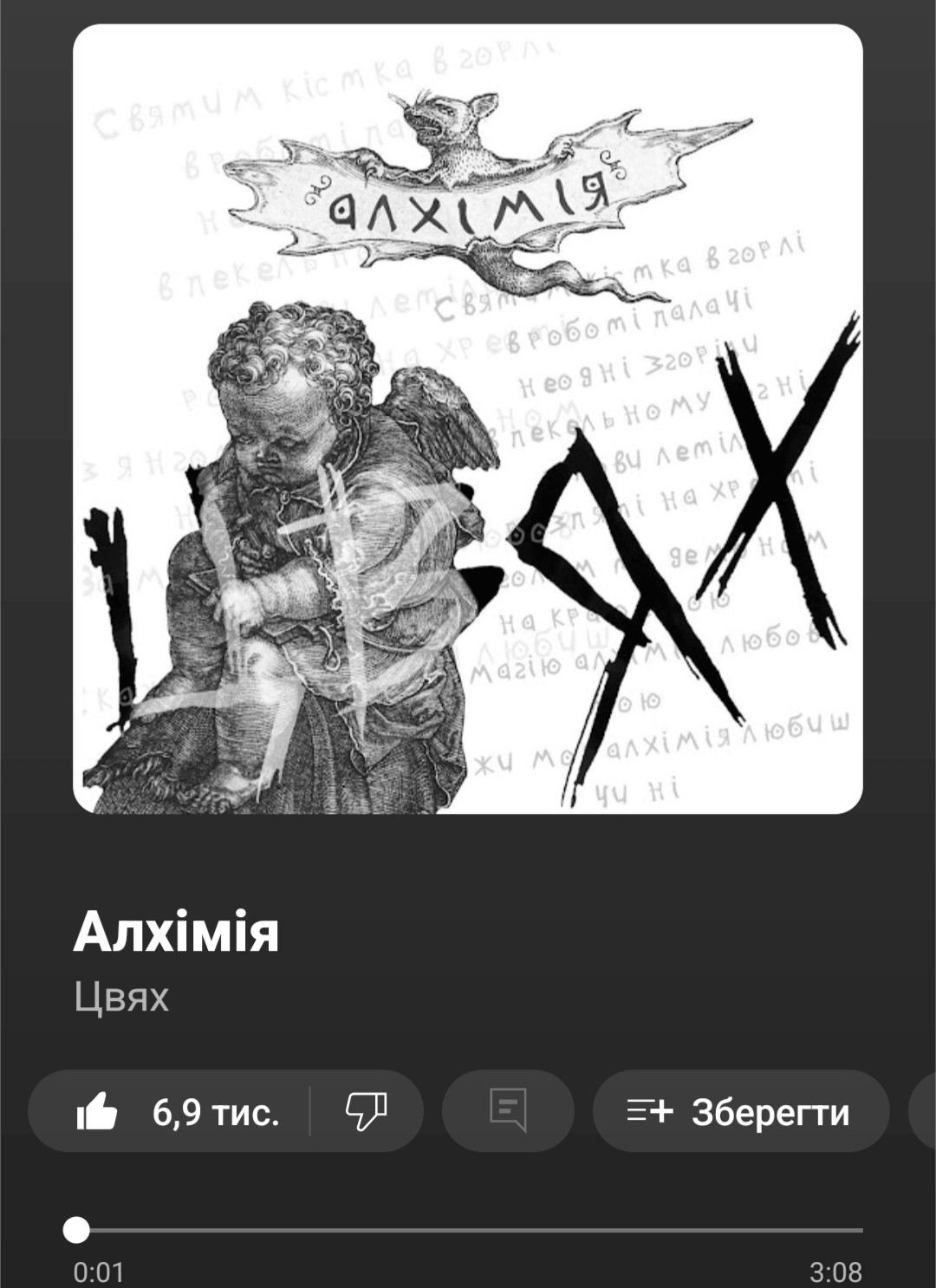Screen dimensions: 936x1288
Task: Open the comments button
Action: tap(508, 1111)
